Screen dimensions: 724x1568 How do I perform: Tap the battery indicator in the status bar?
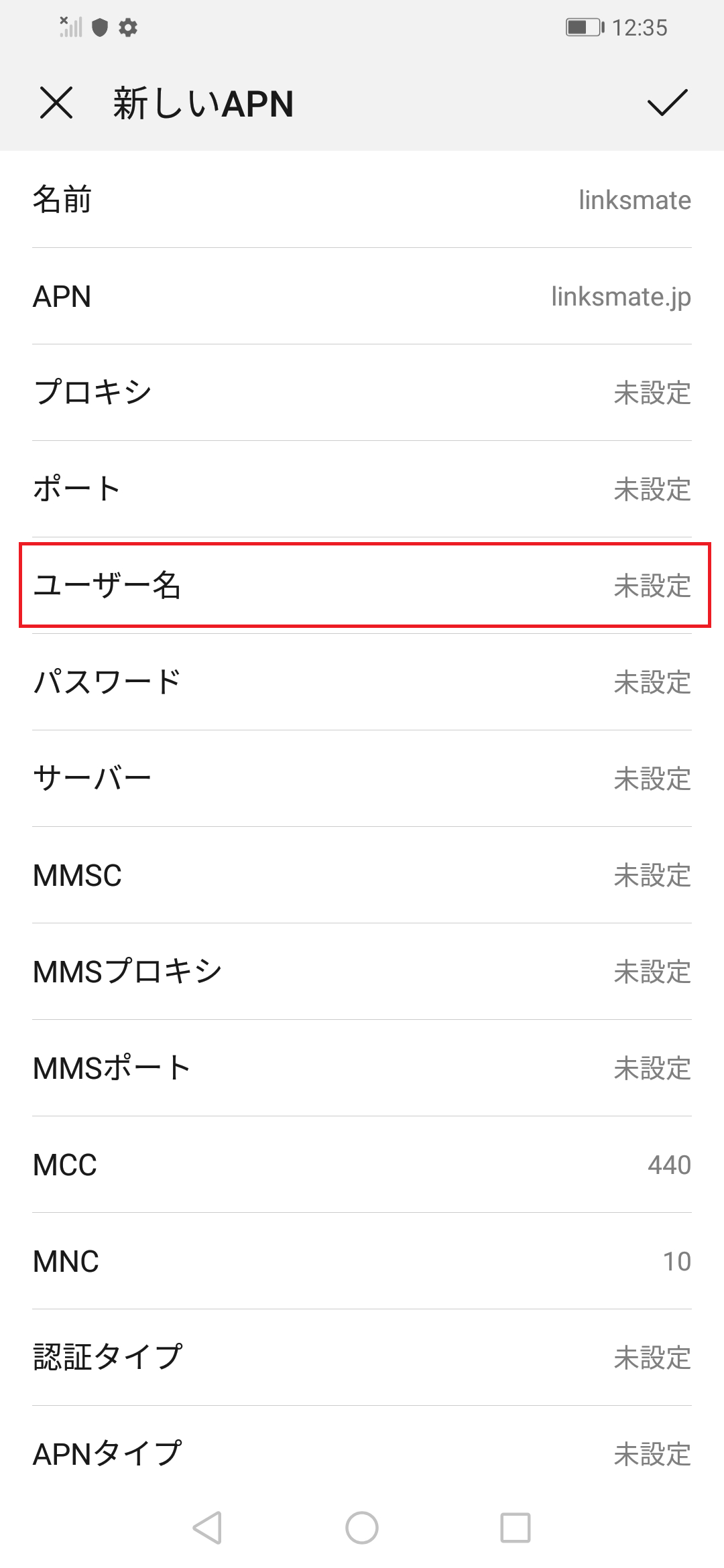[582, 27]
